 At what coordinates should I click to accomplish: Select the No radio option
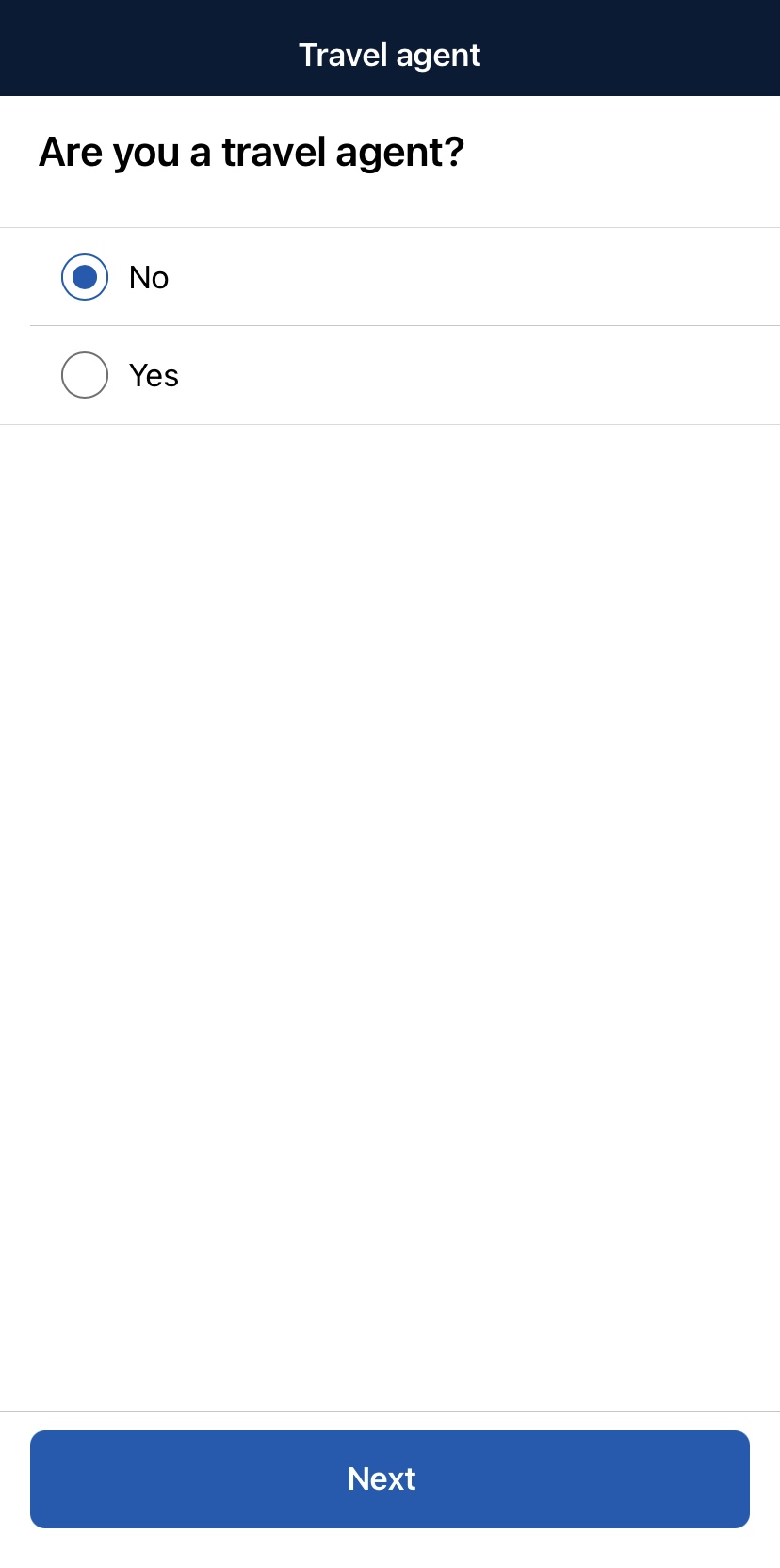[x=85, y=277]
